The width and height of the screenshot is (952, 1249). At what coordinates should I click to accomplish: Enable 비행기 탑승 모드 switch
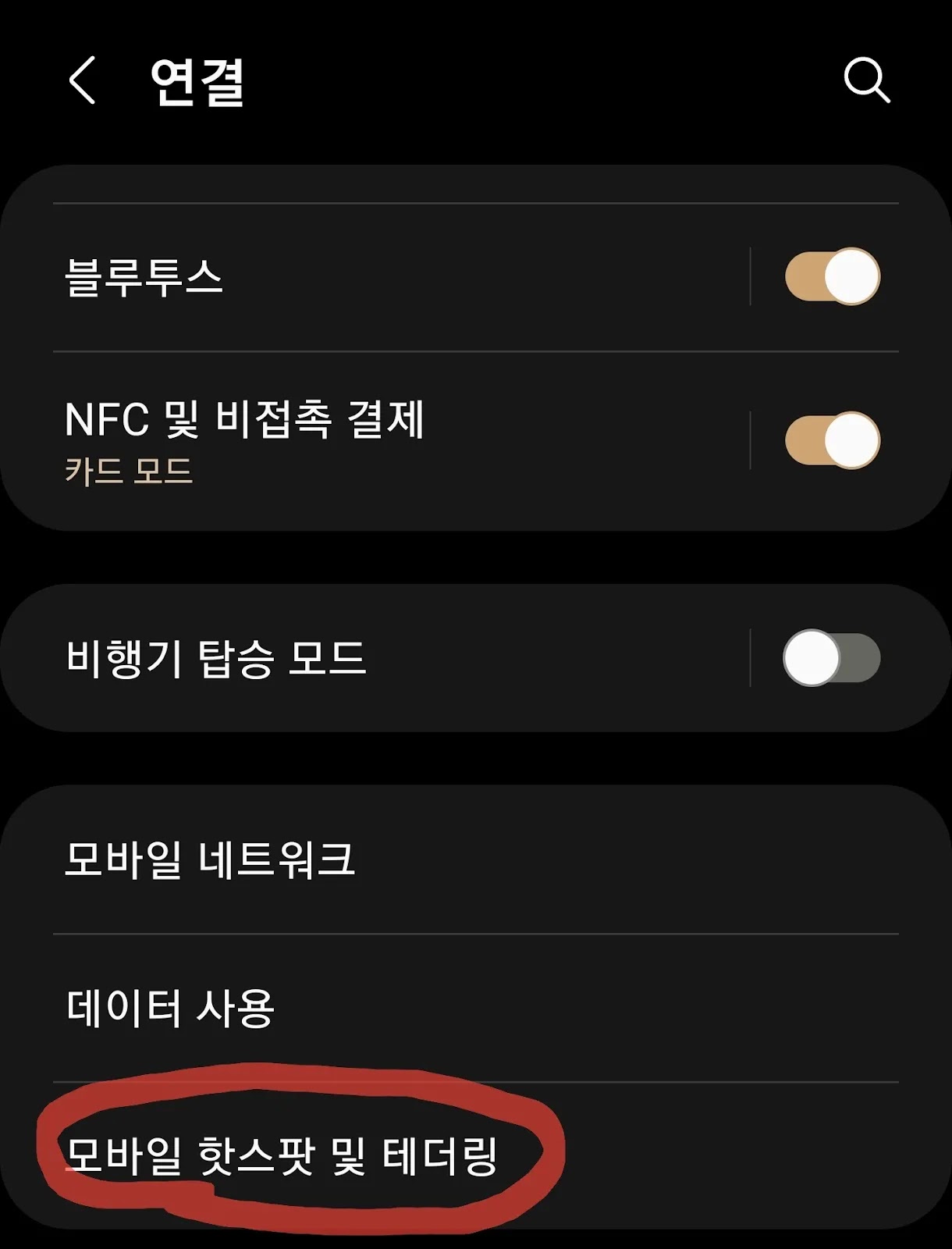(832, 658)
